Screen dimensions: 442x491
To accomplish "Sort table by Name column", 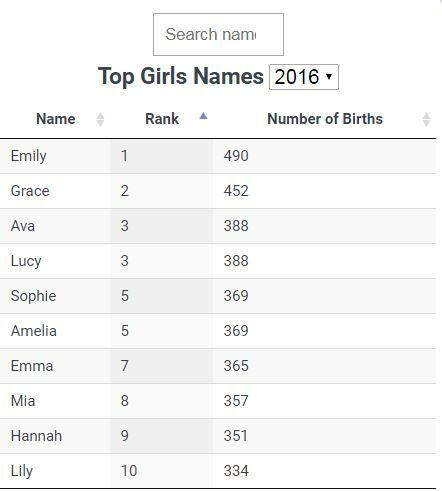I will (x=56, y=119).
